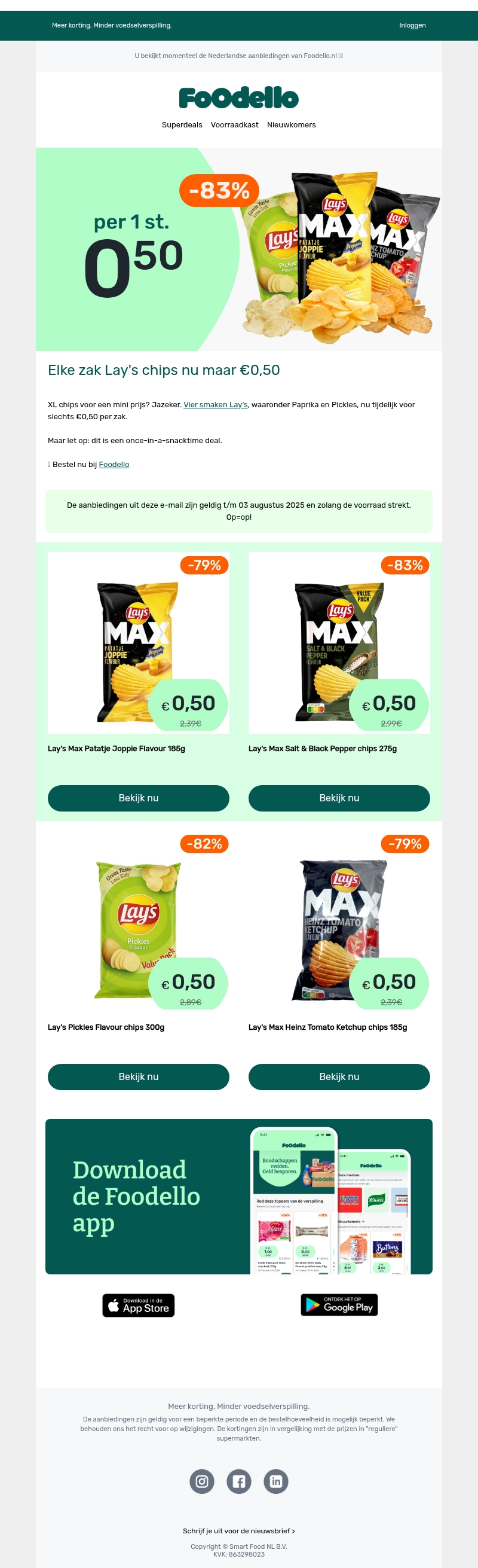Viewport: 478px width, 1568px height.
Task: Open the underlined Foodello link
Action: [114, 465]
